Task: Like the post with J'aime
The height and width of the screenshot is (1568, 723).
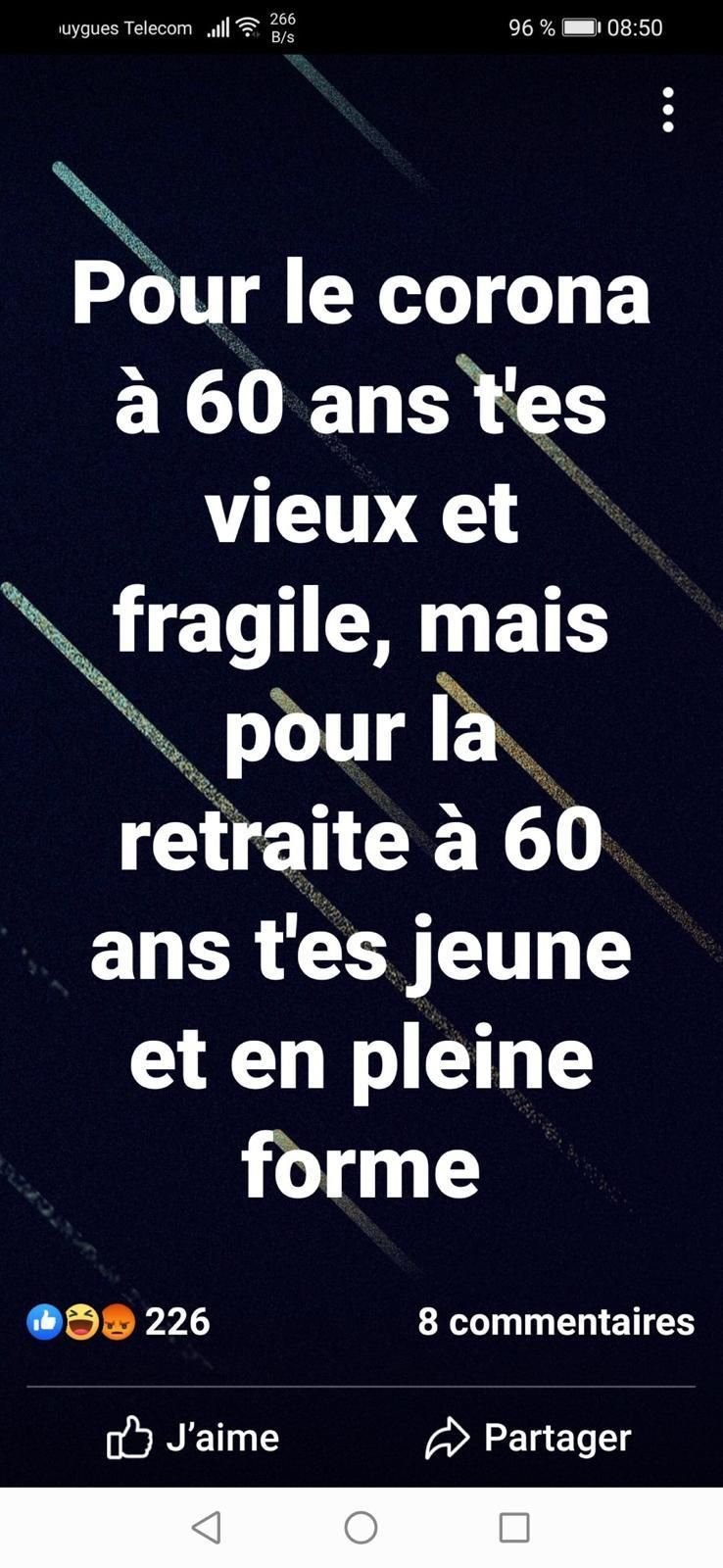Action: coord(193,1438)
